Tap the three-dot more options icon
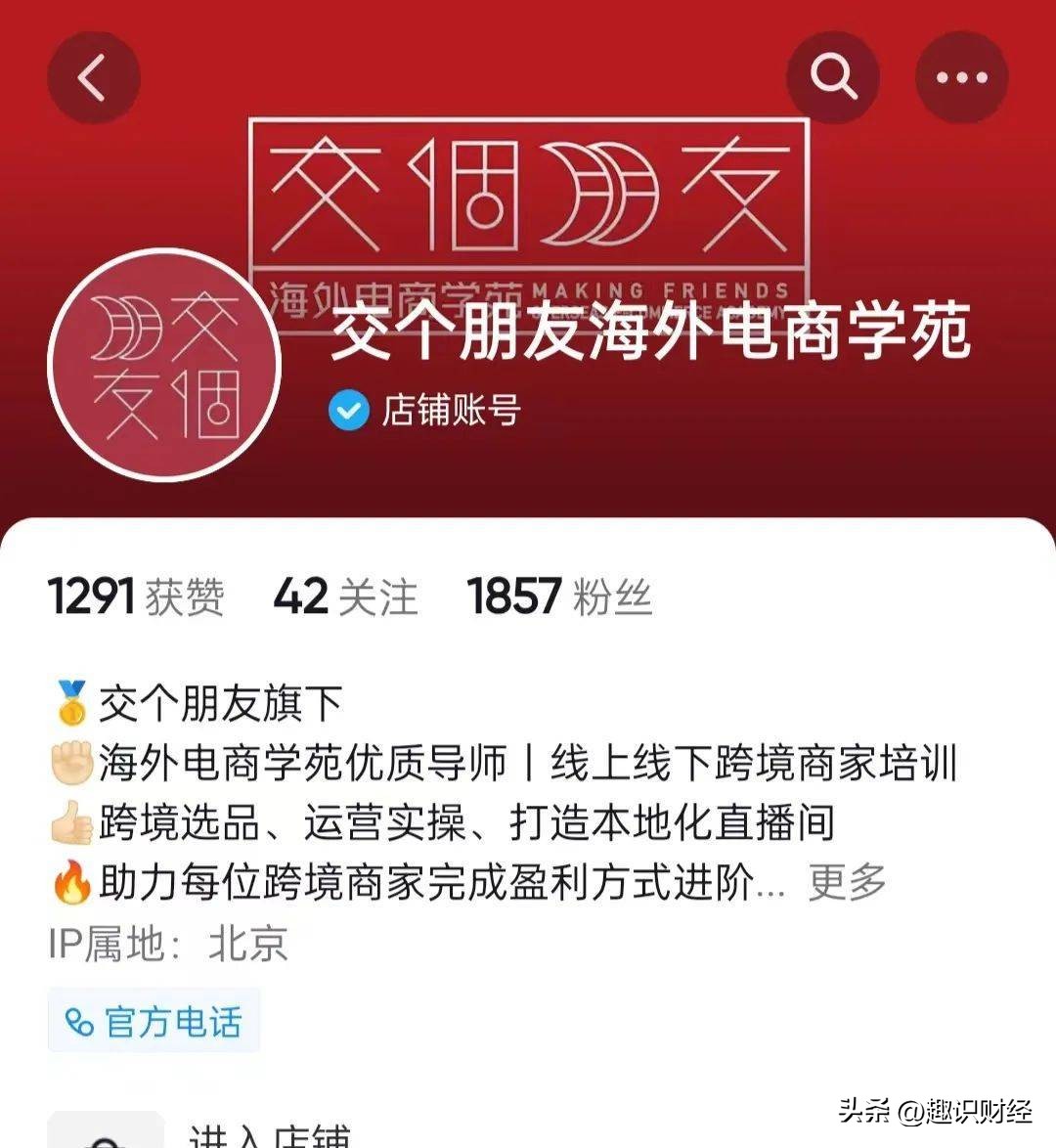This screenshot has height=1148, width=1056. (x=962, y=75)
